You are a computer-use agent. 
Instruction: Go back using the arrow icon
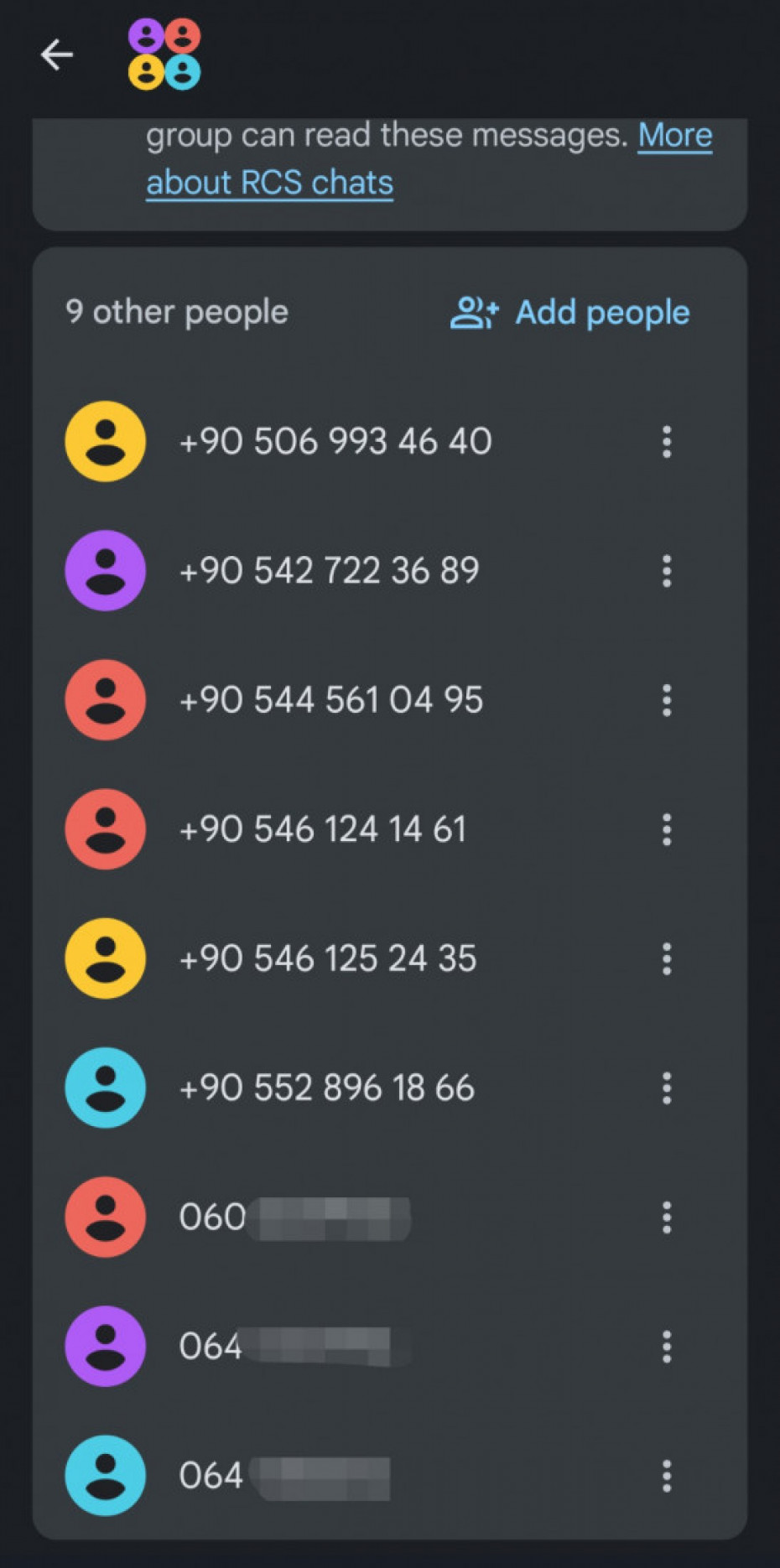57,55
